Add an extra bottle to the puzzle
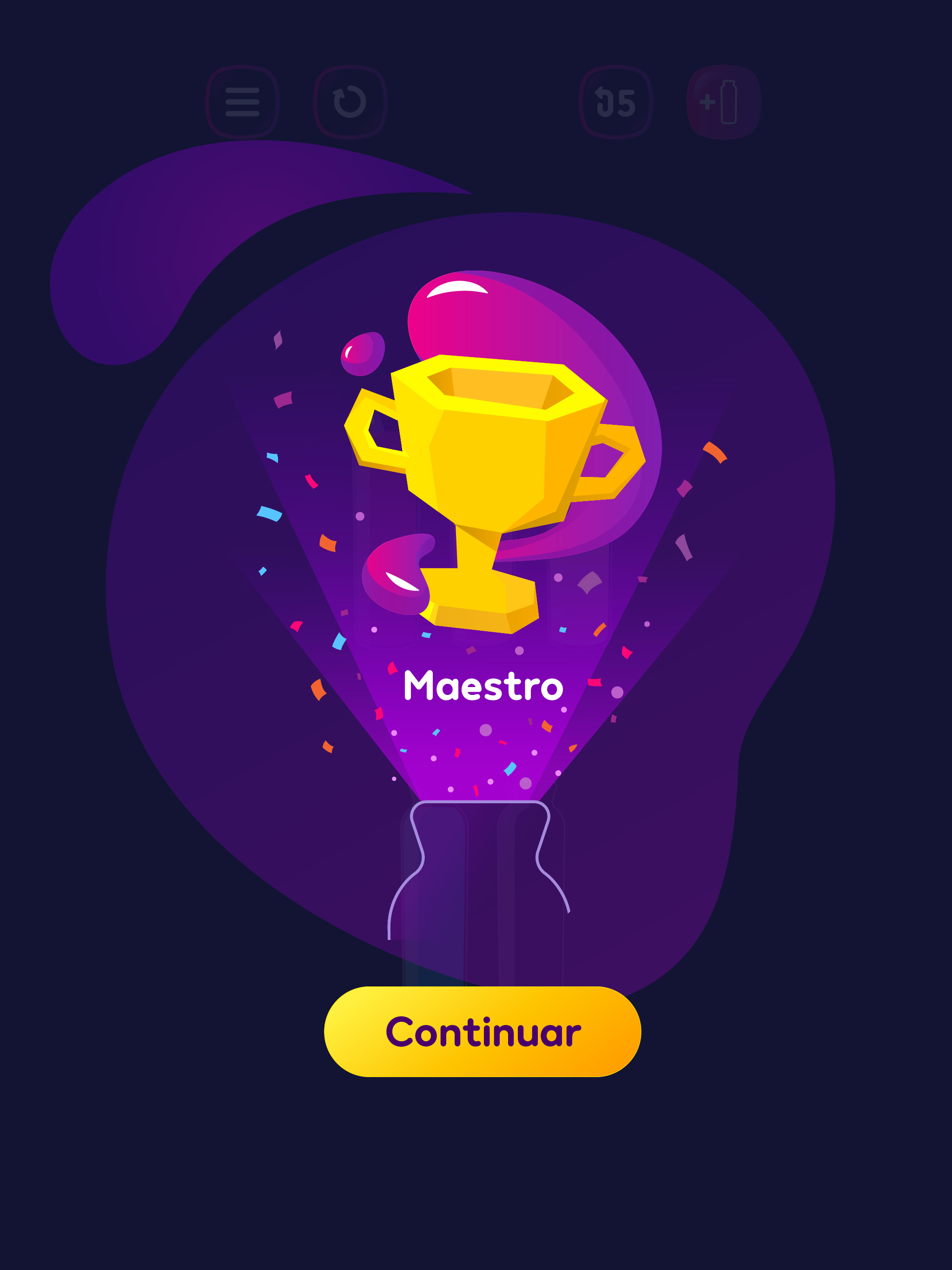 725,102
